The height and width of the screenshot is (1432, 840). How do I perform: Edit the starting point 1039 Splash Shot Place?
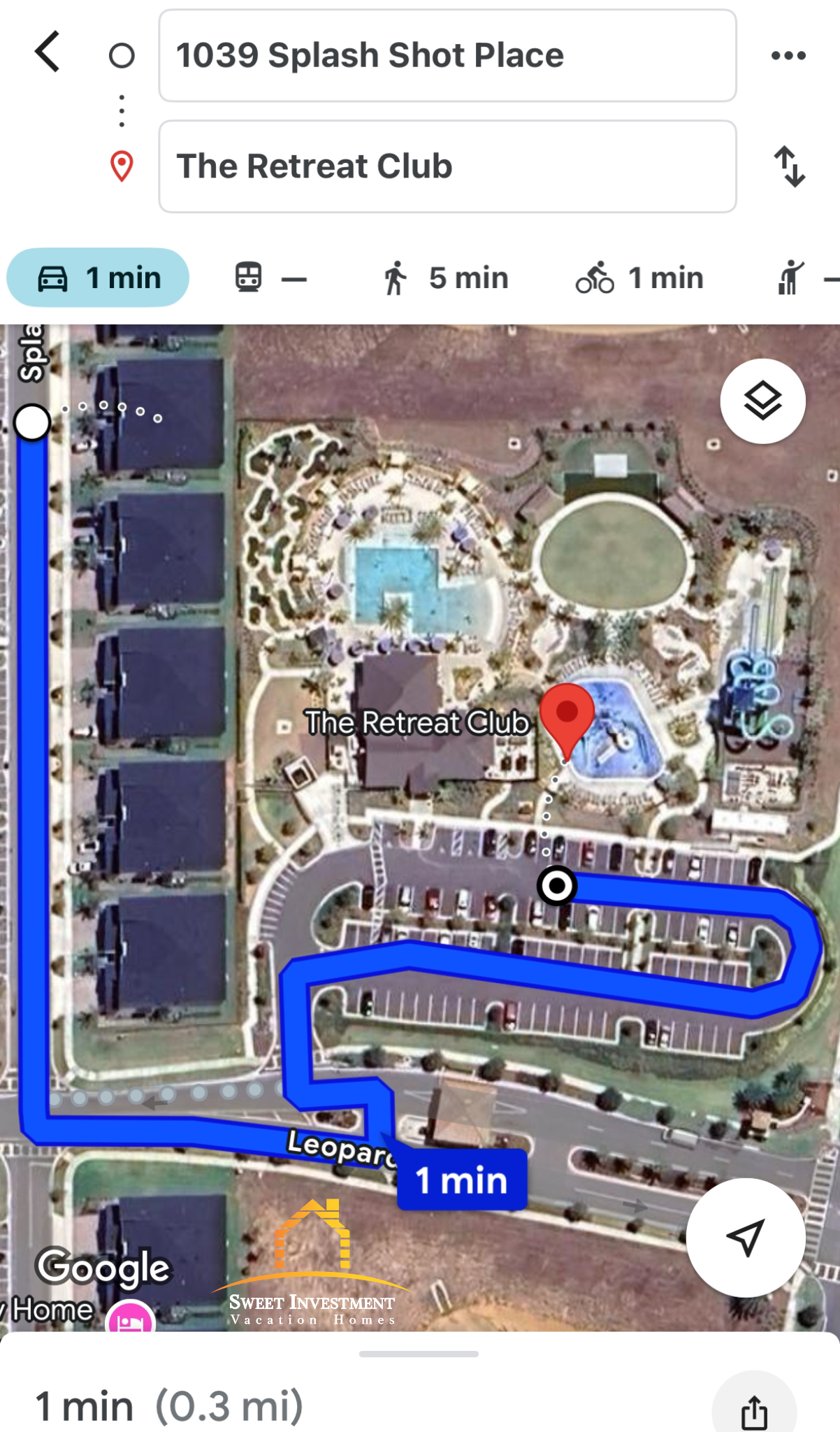coord(447,56)
